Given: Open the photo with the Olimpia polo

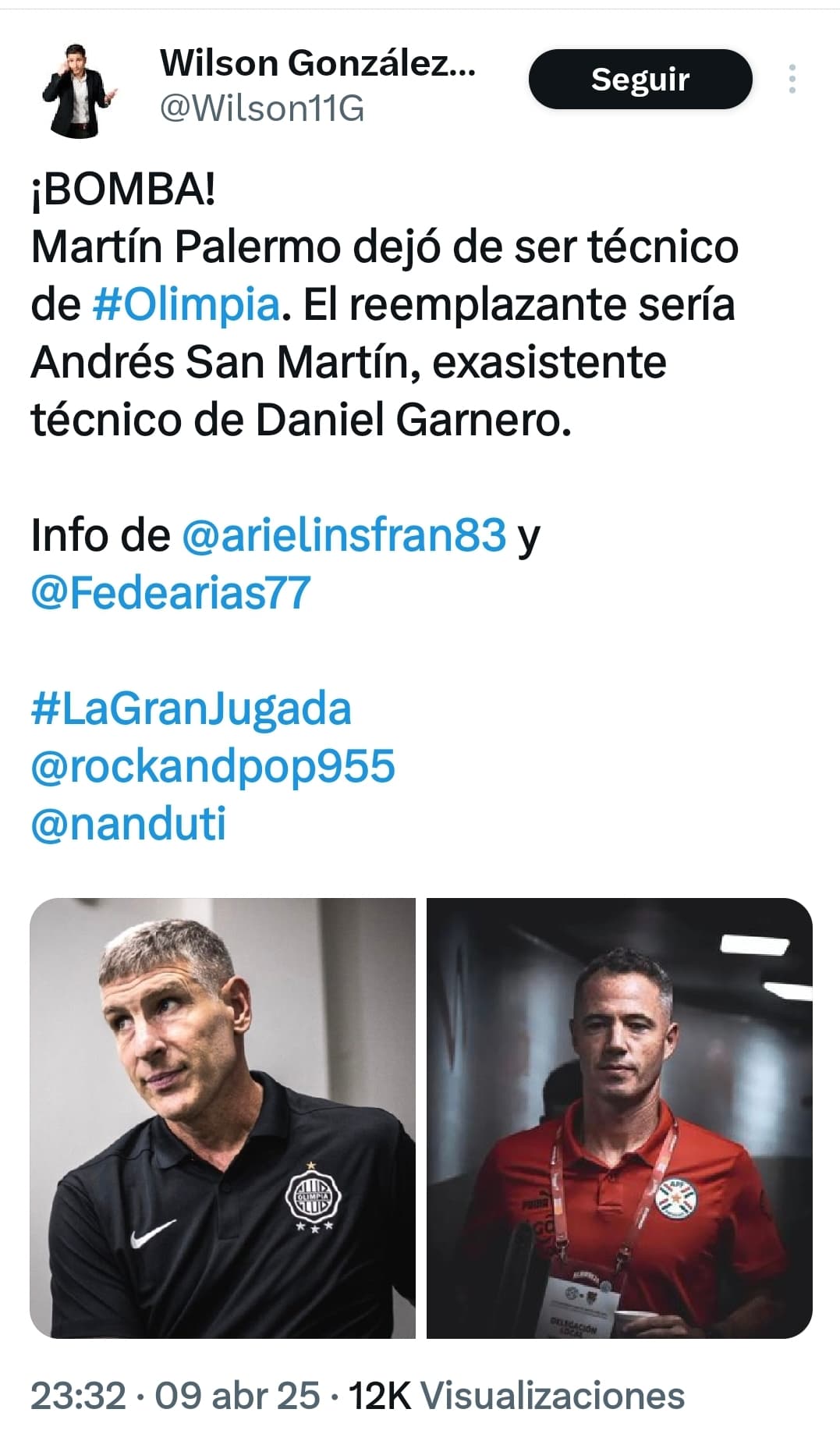Looking at the screenshot, I should click(x=222, y=1118).
